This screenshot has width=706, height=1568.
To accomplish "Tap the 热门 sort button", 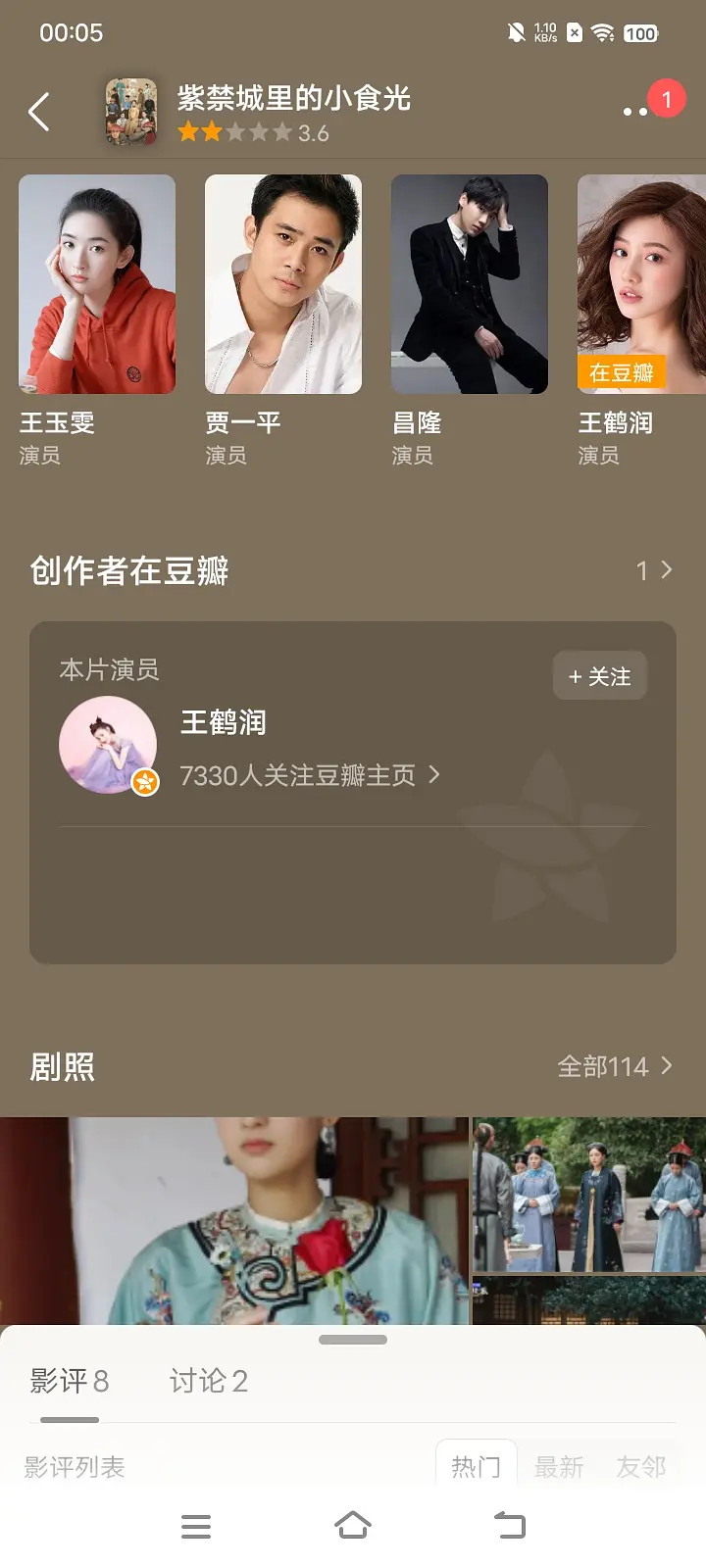I will (476, 1465).
